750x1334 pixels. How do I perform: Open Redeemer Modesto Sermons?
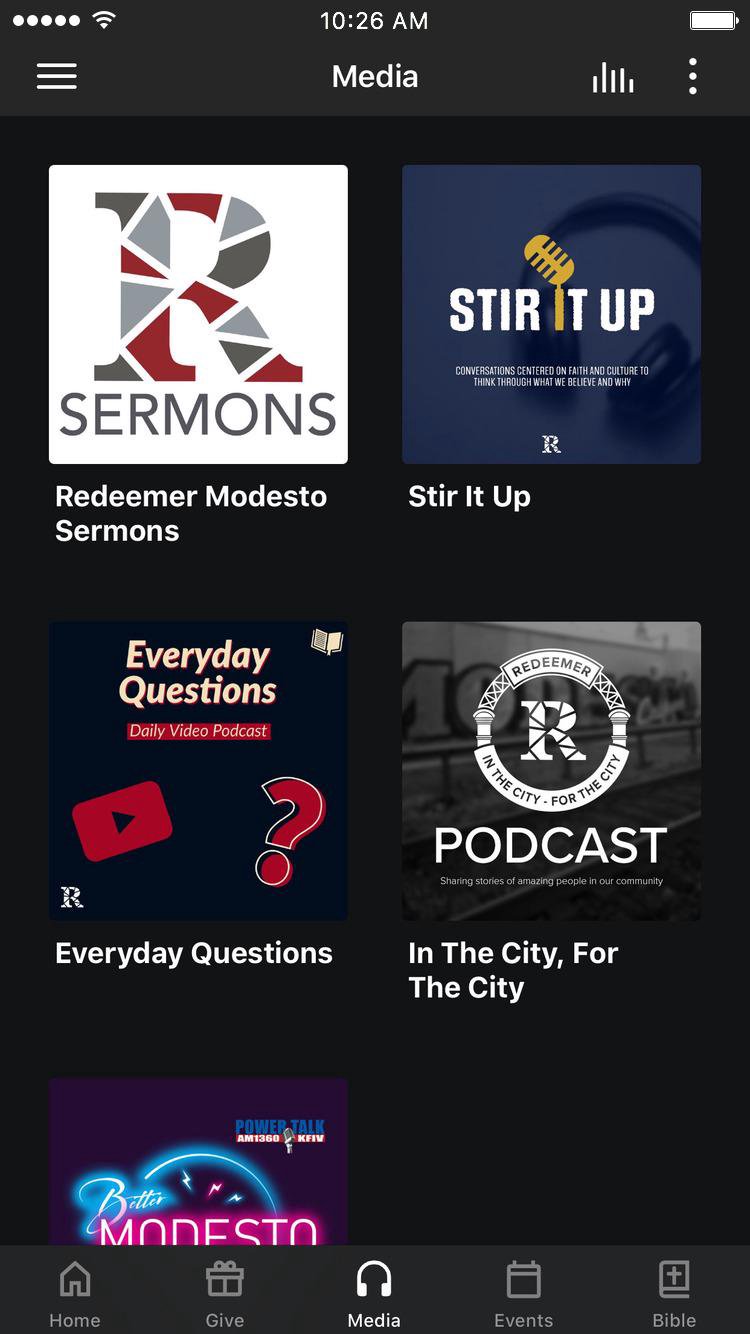tap(197, 313)
